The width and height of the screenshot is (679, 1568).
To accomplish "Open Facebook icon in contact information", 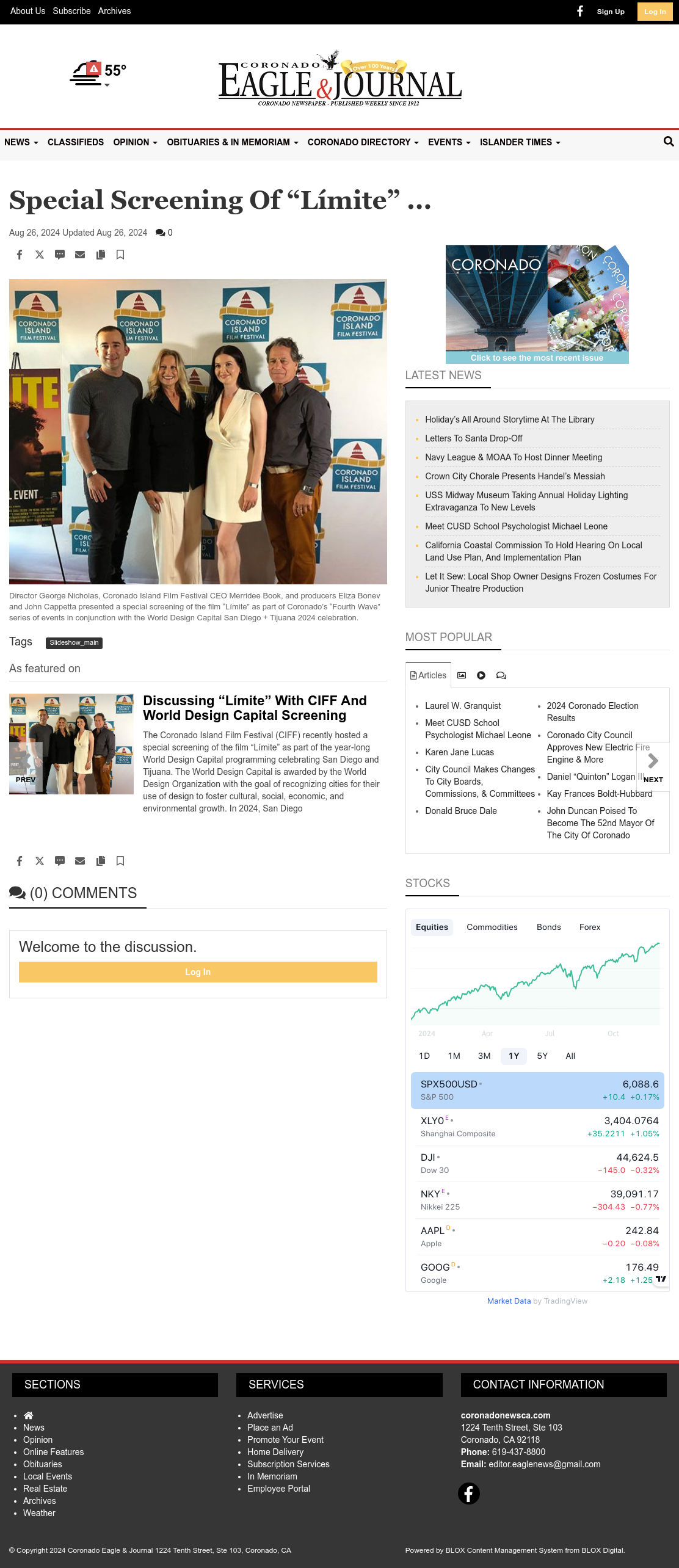I will tap(469, 1494).
